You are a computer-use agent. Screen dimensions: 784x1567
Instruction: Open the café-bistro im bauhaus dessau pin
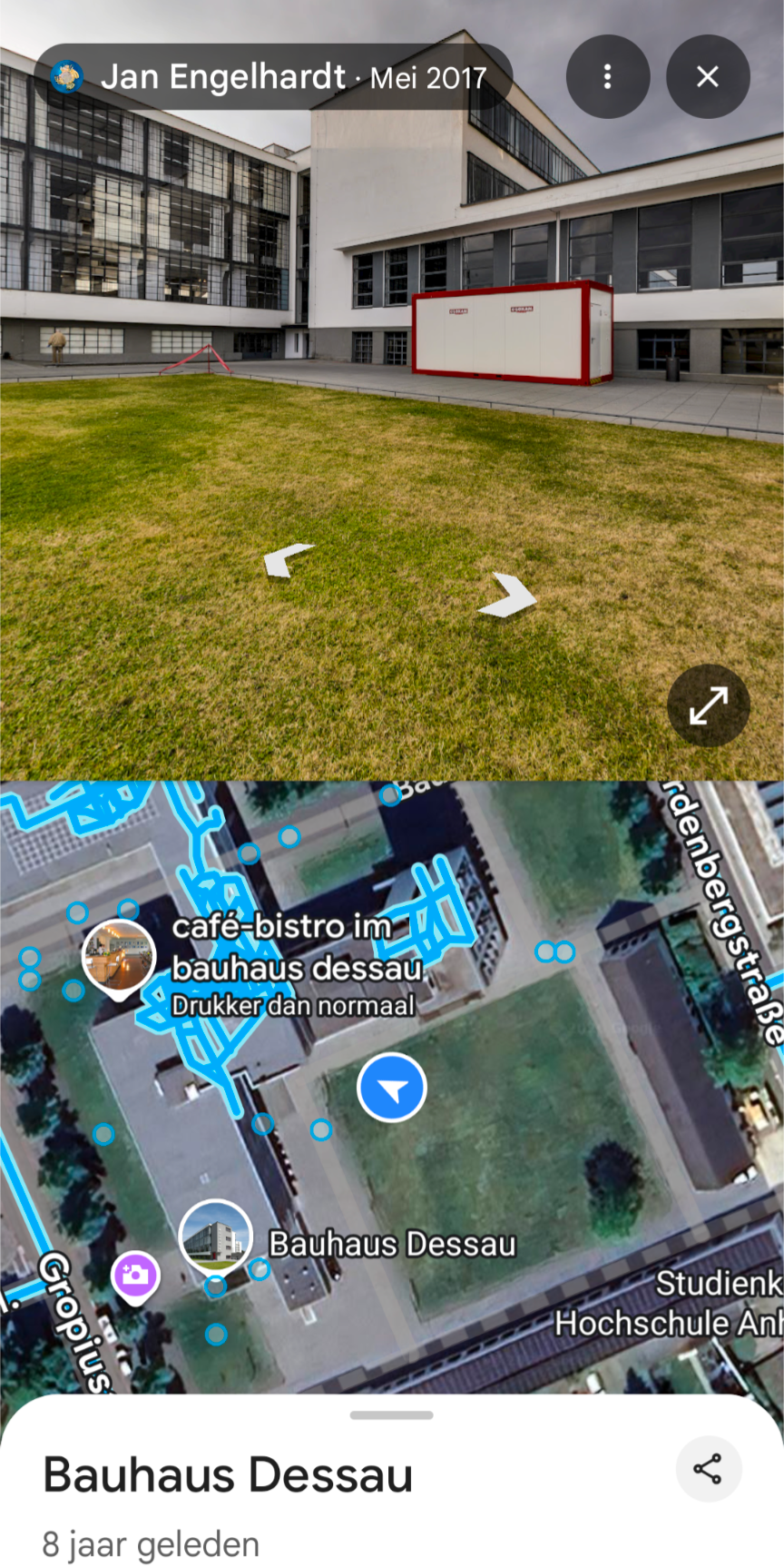pos(119,956)
